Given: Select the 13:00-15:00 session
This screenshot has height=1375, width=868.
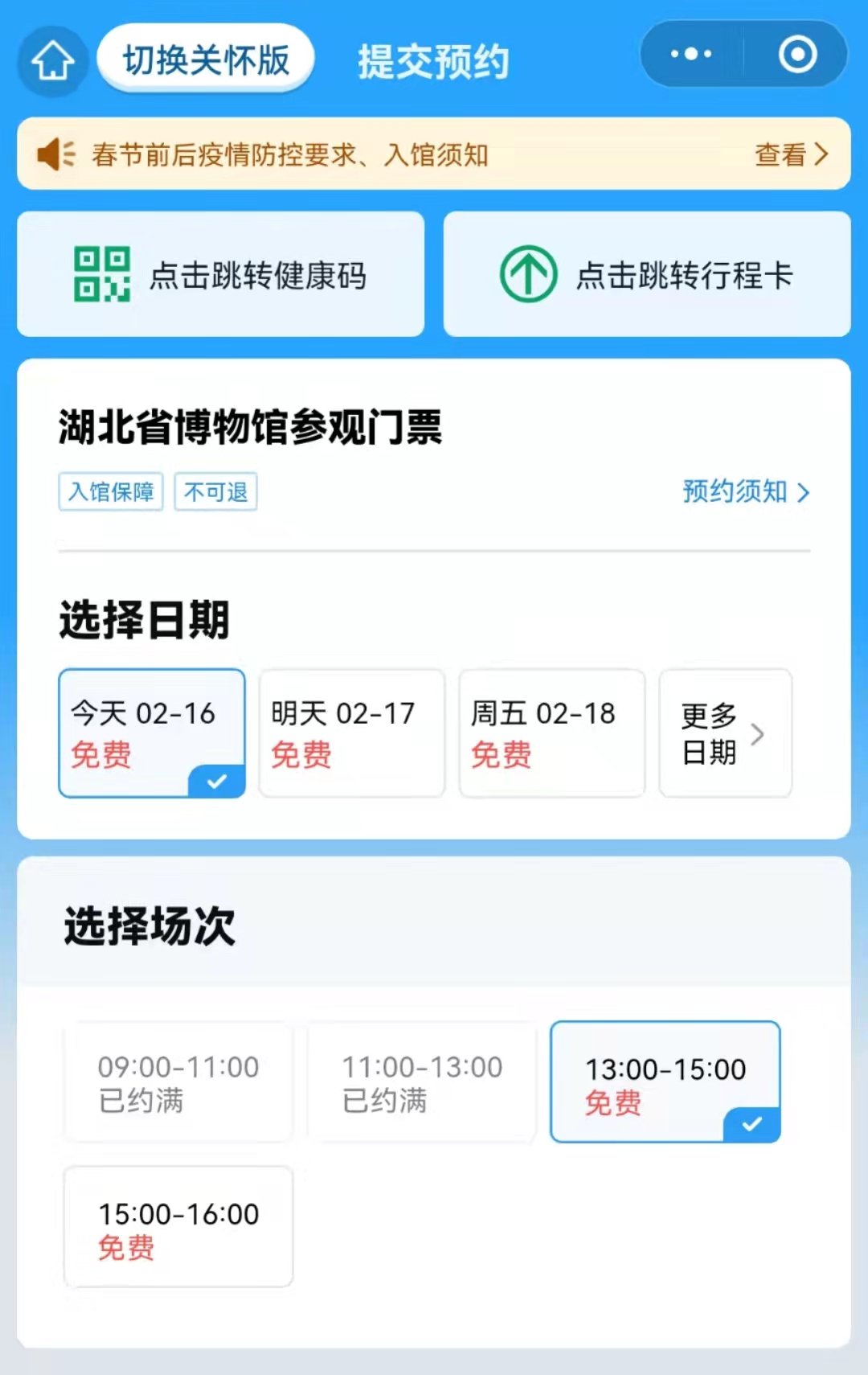Looking at the screenshot, I should [665, 1082].
